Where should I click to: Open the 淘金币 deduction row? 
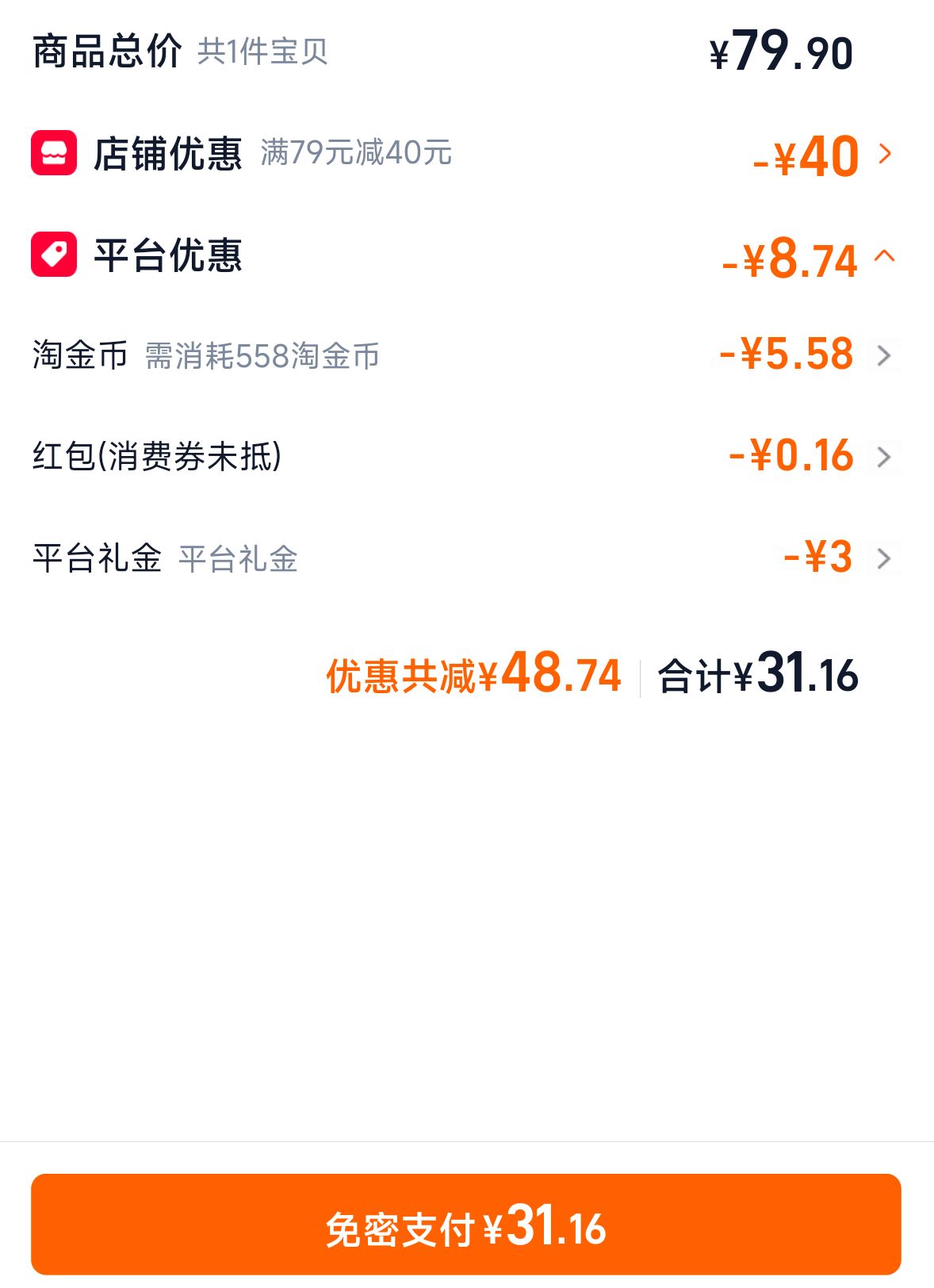466,355
